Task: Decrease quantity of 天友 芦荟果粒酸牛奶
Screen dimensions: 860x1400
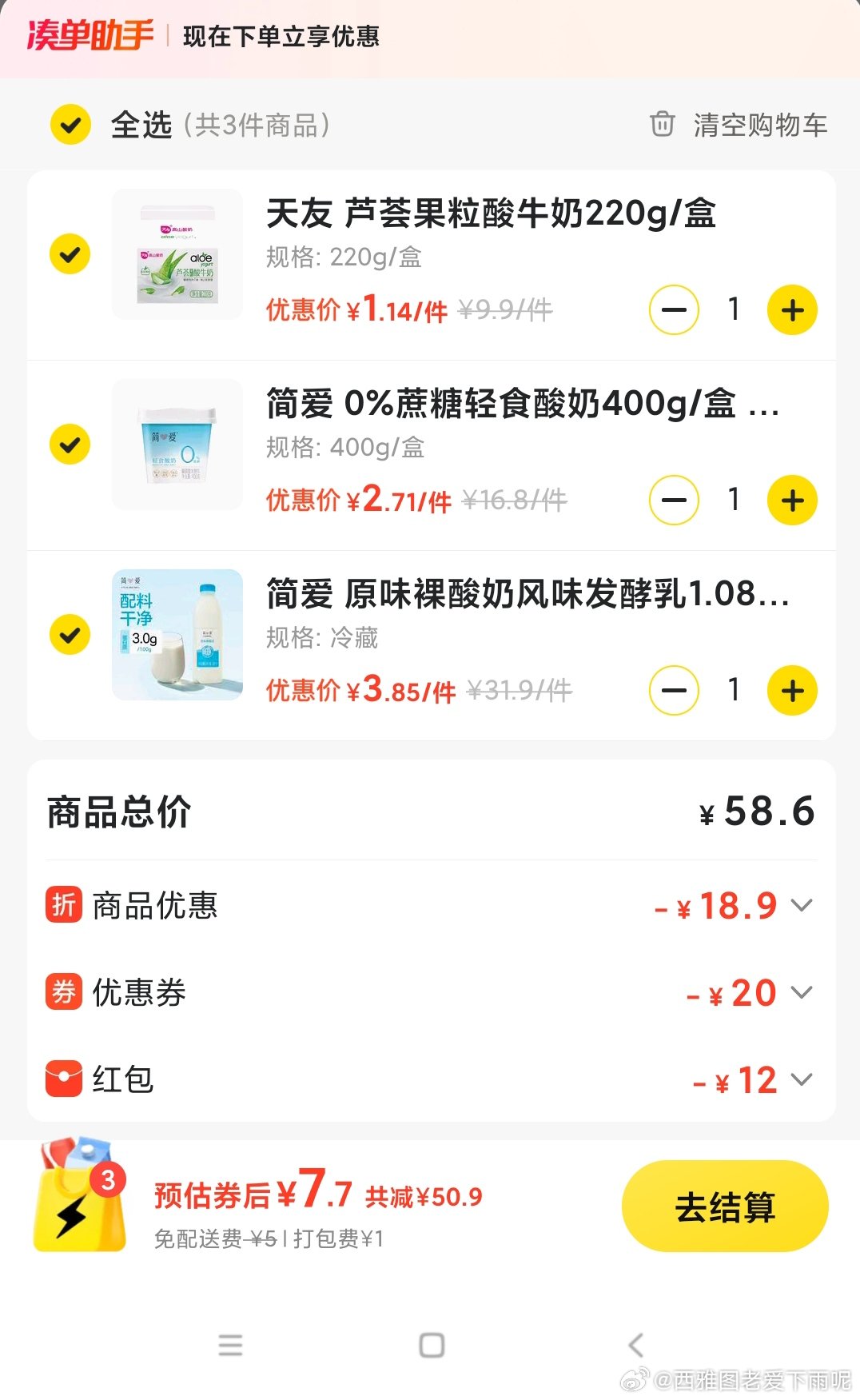Action: click(674, 310)
